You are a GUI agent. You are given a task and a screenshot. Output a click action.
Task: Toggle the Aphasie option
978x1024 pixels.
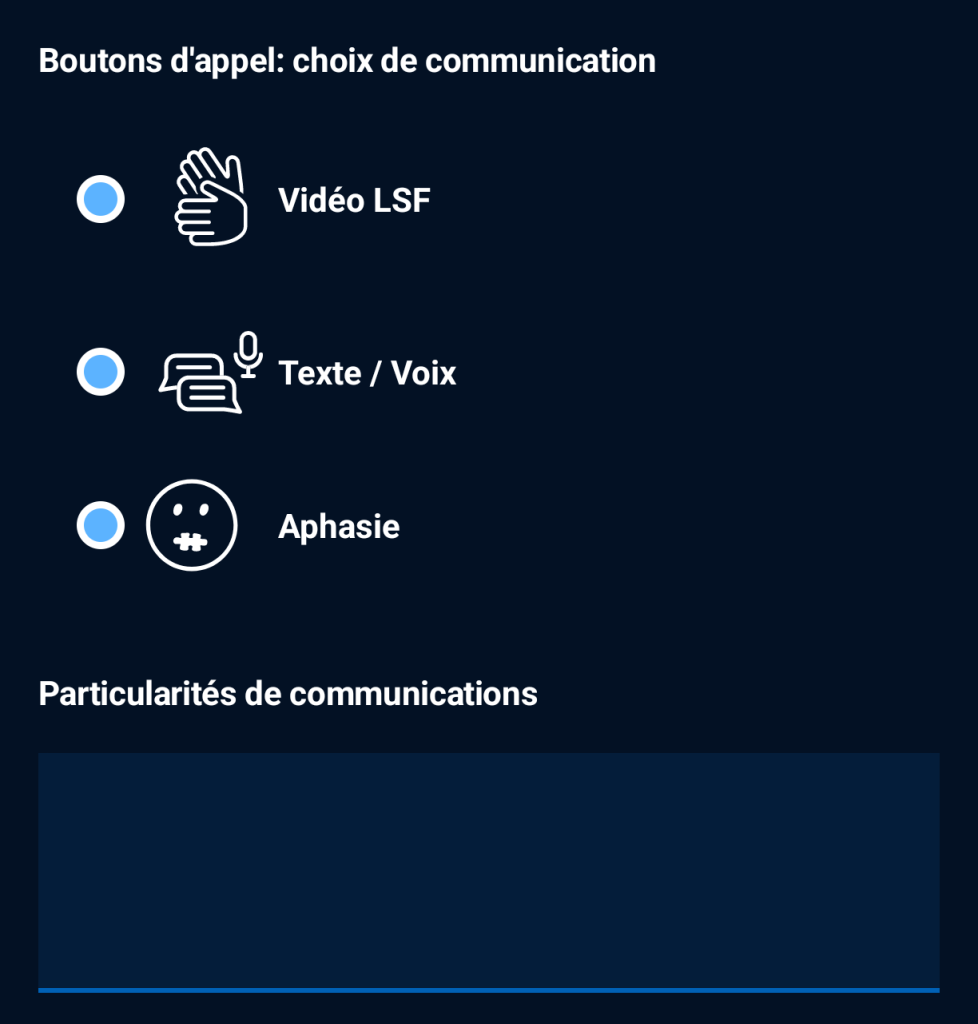tap(101, 526)
